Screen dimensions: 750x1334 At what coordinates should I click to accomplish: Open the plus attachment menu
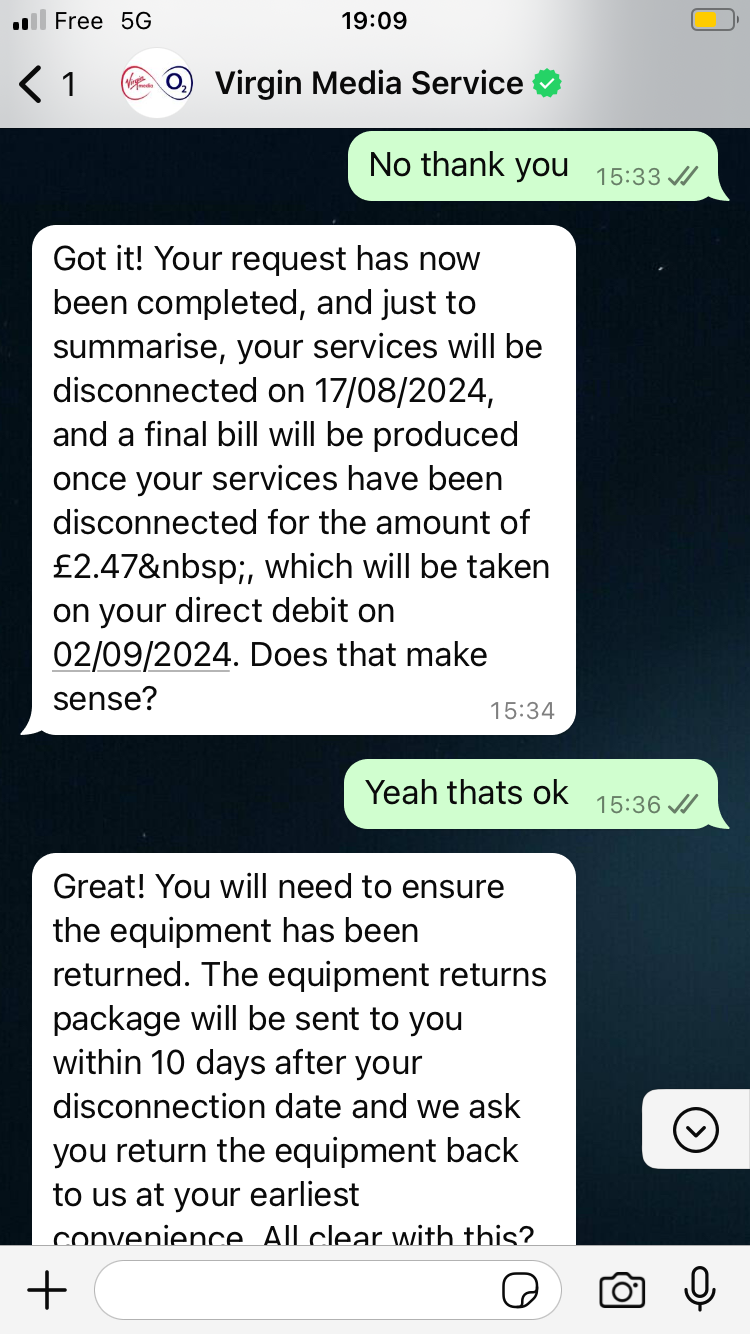[46, 1291]
